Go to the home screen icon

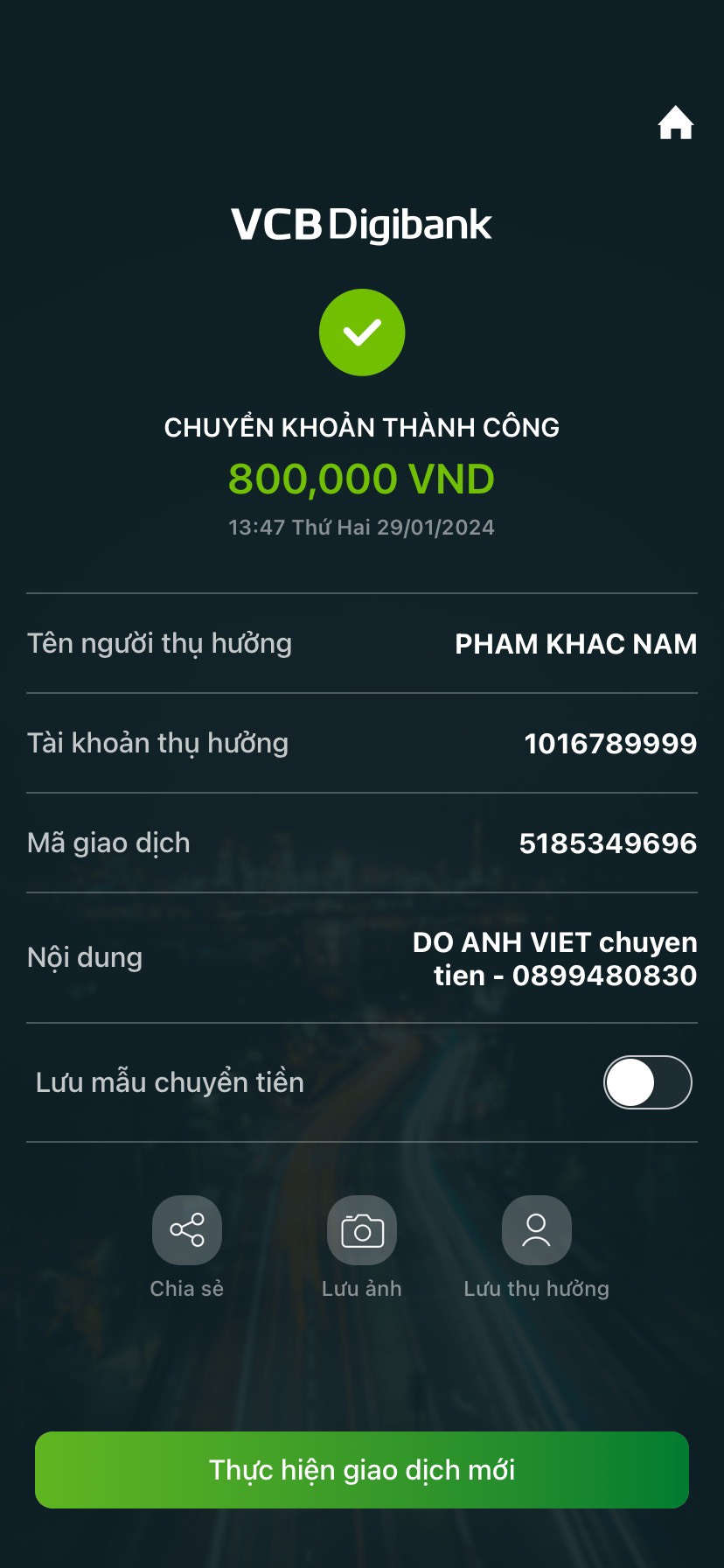click(675, 123)
